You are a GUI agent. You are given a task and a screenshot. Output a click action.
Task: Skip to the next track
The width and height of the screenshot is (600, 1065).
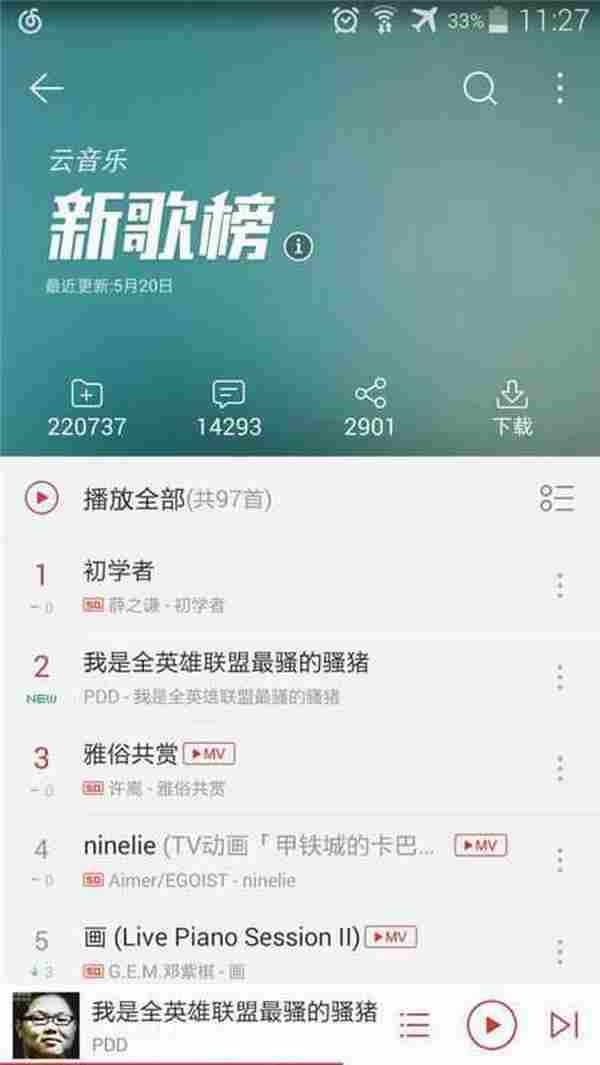[x=563, y=1025]
